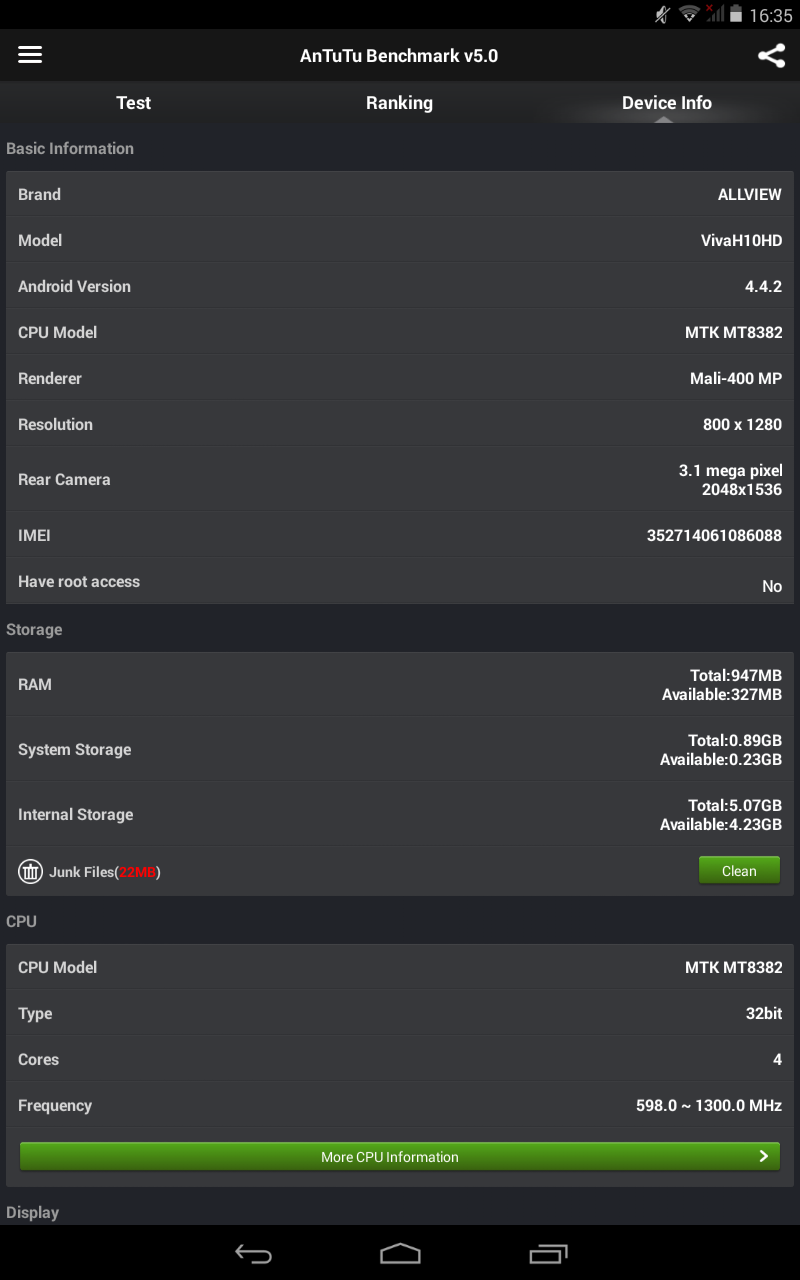Go back using the navigation bar
The width and height of the screenshot is (800, 1280).
[x=253, y=1253]
